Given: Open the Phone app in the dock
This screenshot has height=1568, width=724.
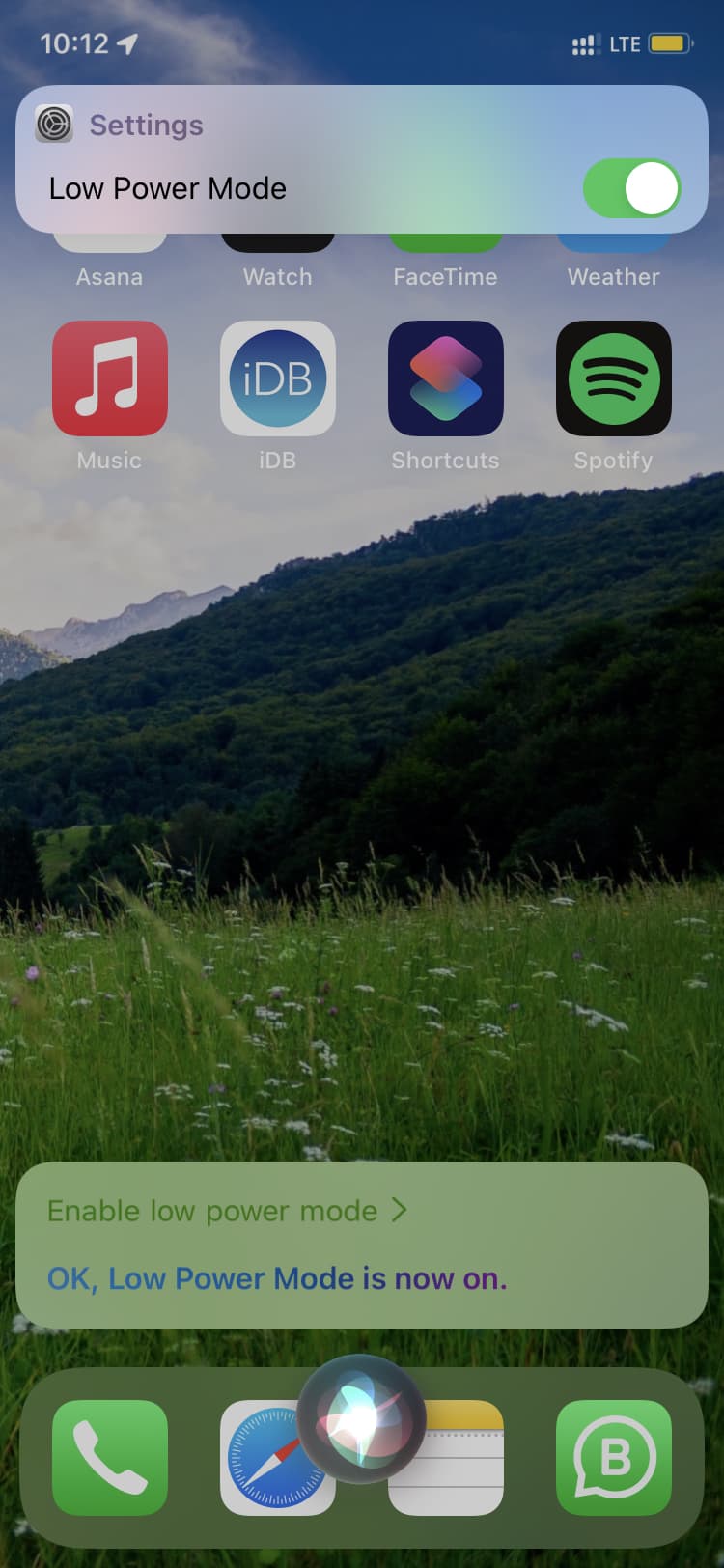Looking at the screenshot, I should 110,1458.
